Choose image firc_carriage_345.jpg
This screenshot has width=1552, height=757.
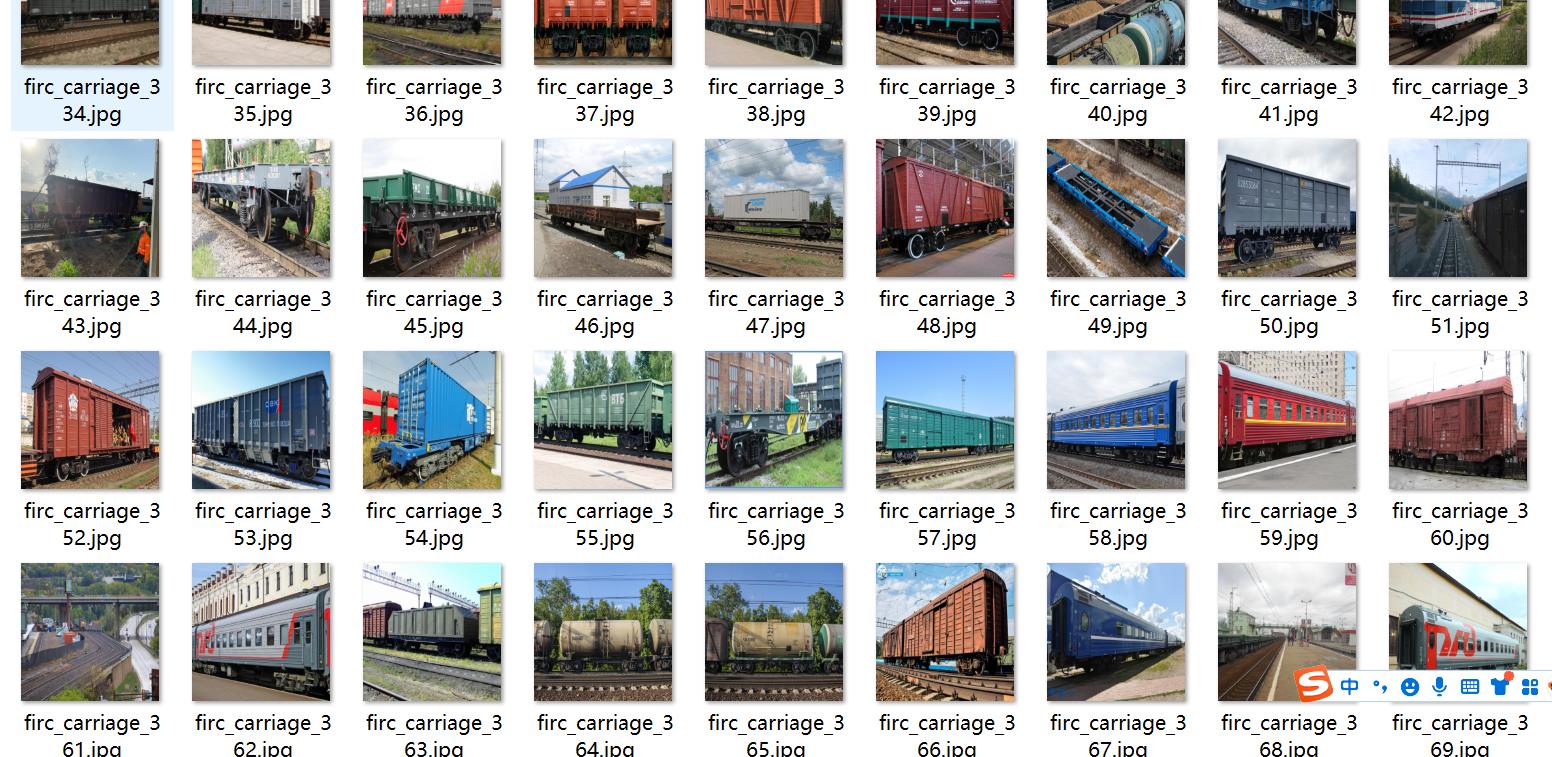click(432, 208)
